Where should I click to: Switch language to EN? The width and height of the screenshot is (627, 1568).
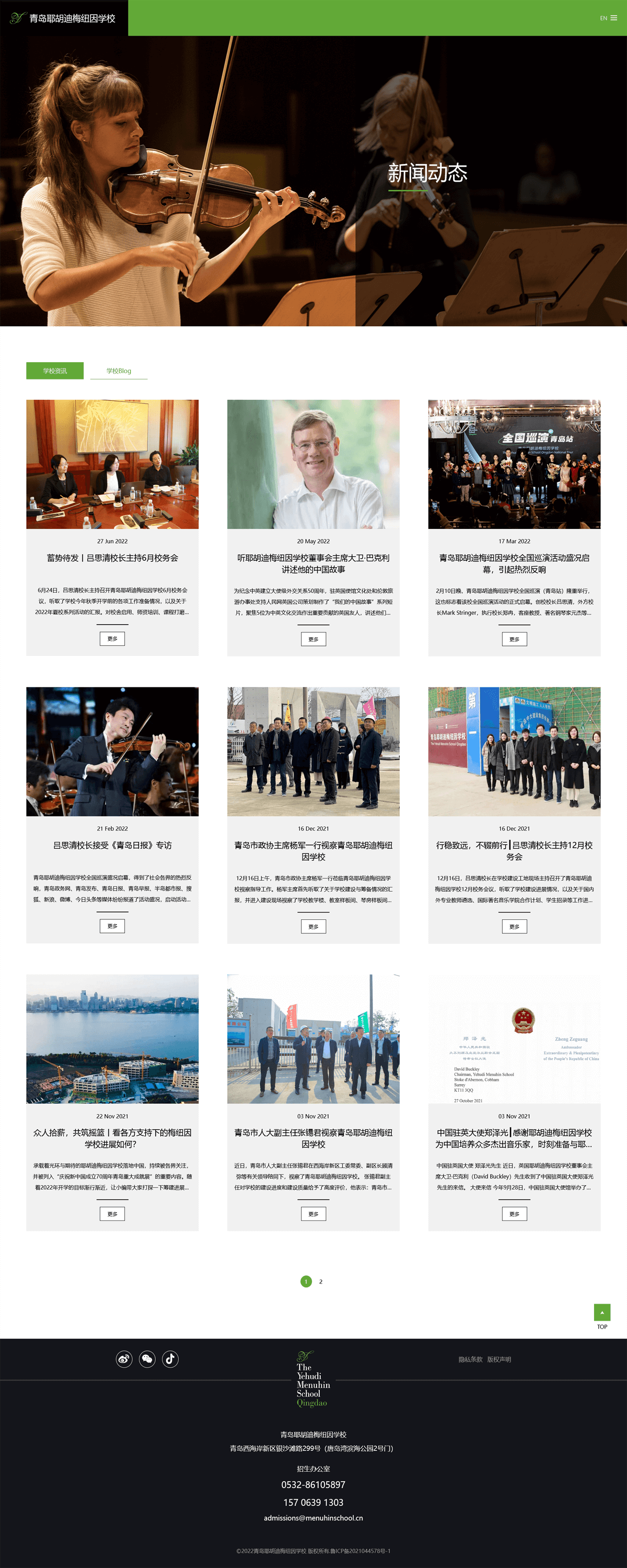coord(602,18)
